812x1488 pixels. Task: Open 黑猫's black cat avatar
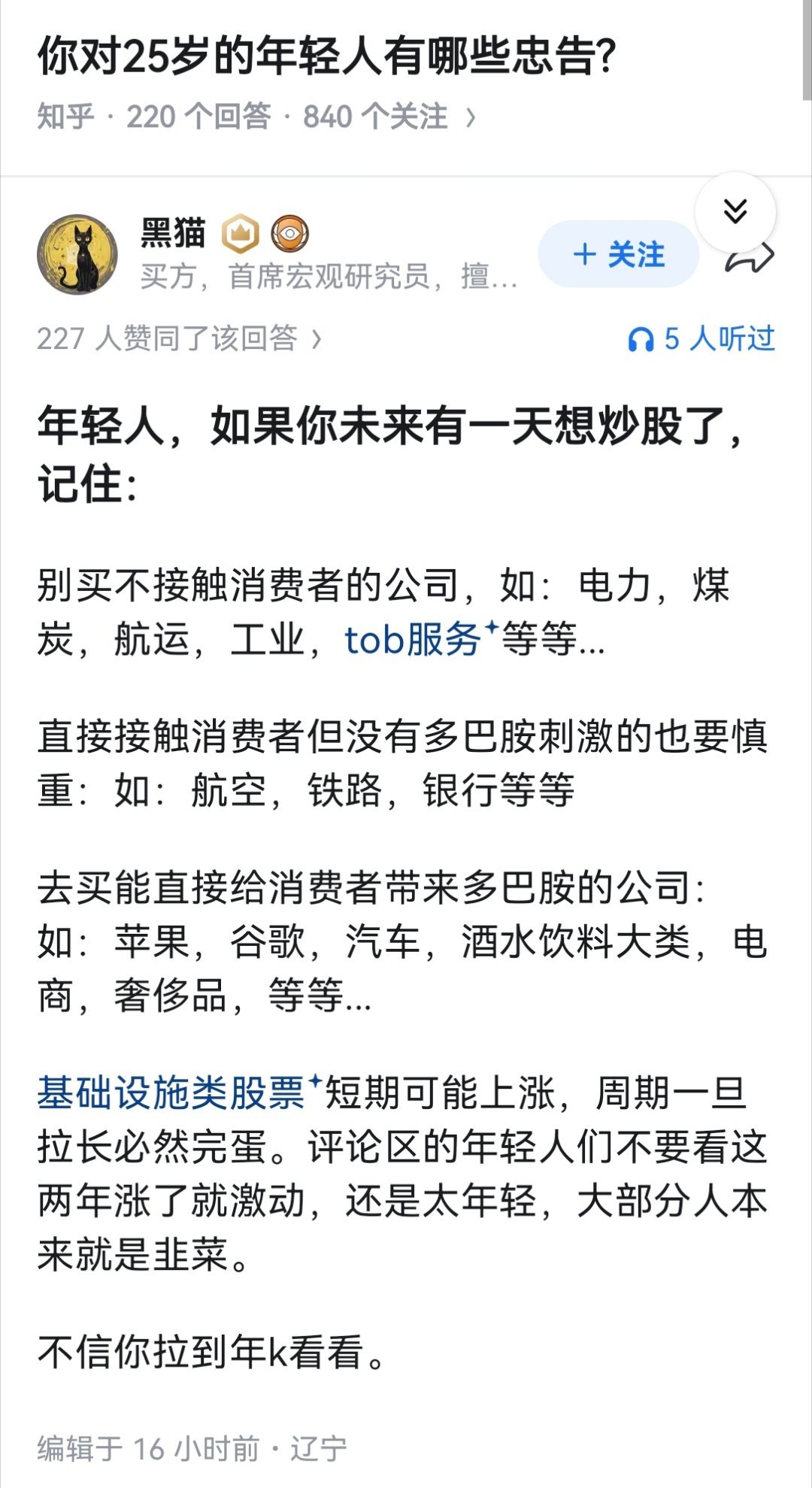[x=78, y=253]
